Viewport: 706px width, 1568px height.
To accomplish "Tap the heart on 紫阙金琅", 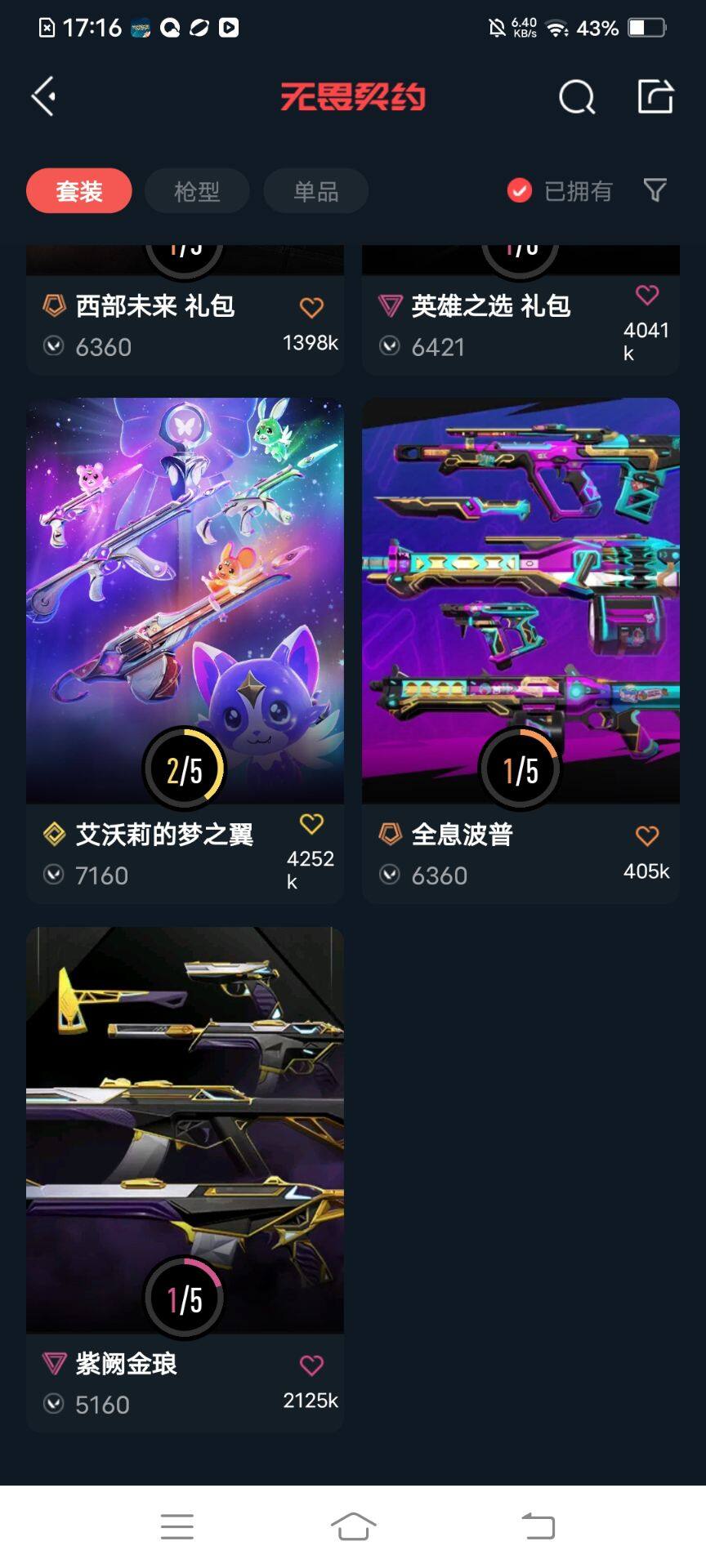I will tap(311, 1365).
